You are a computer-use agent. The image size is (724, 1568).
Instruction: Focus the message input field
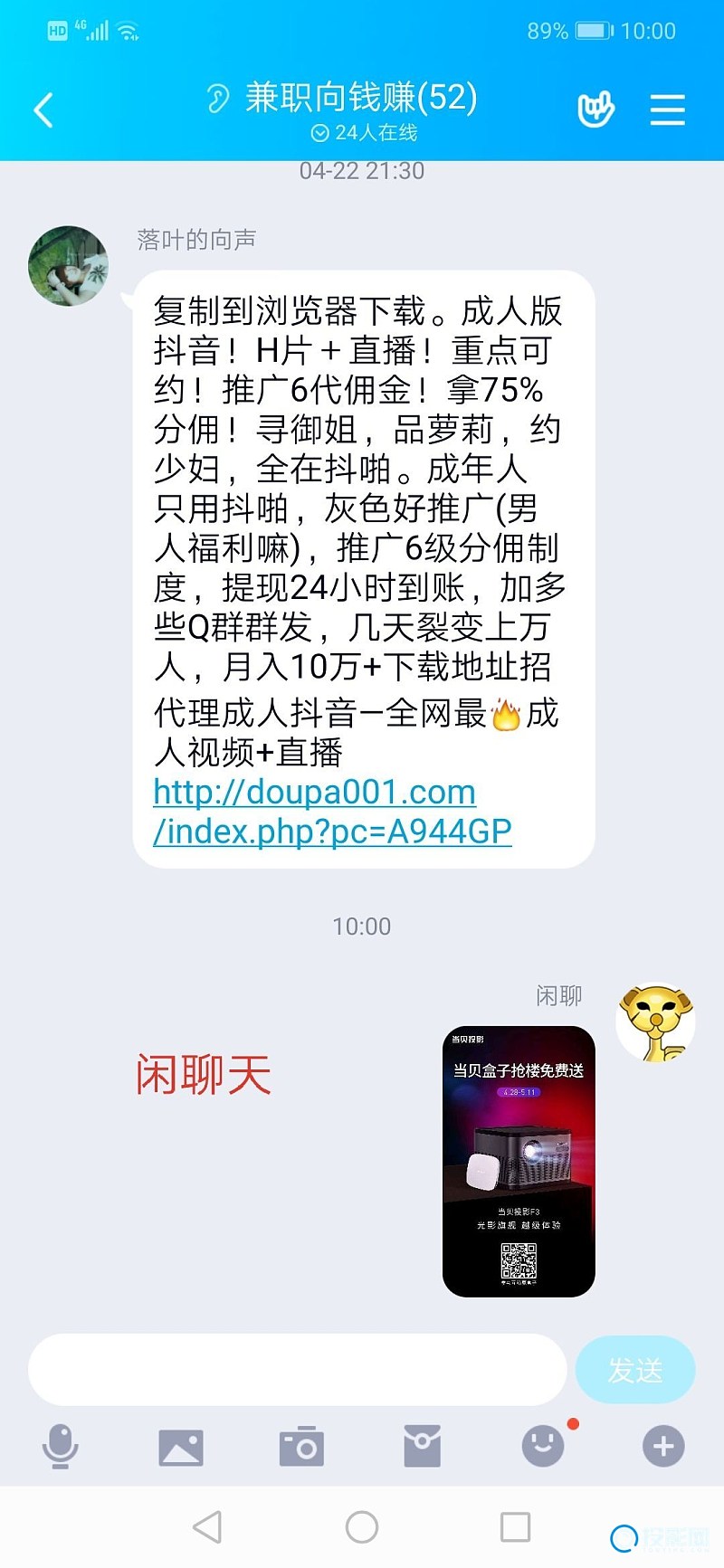coord(297,1369)
